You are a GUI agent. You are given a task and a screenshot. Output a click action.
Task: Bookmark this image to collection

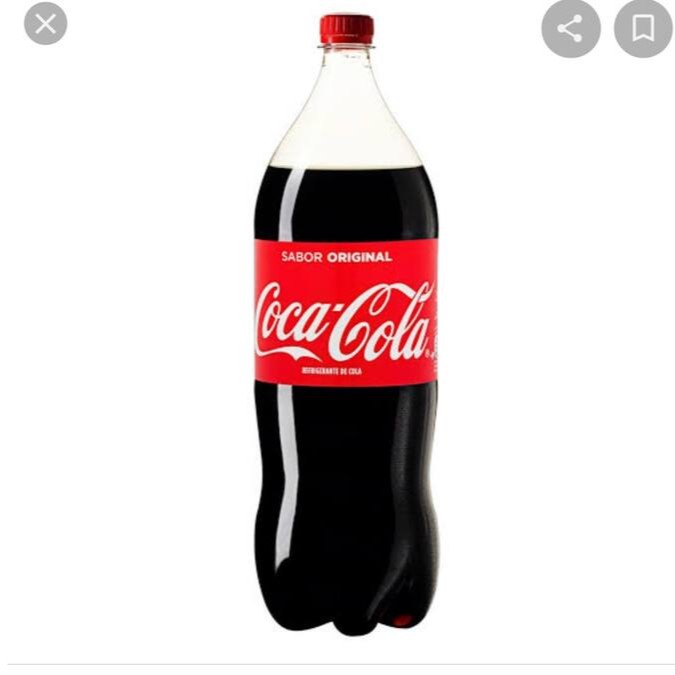(x=643, y=28)
